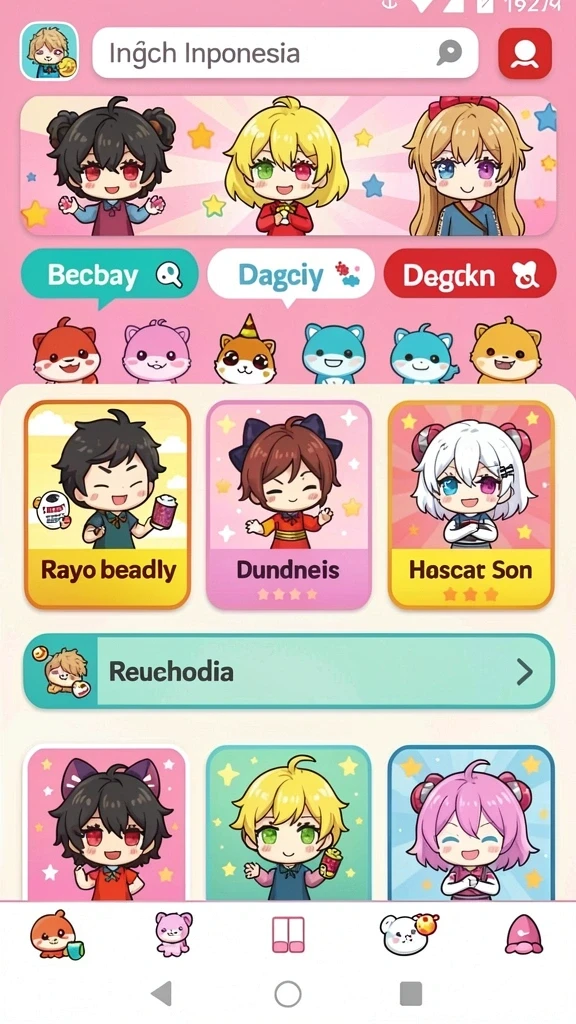576x1024 pixels.
Task: Open the three-character banner
Action: click(x=288, y=166)
